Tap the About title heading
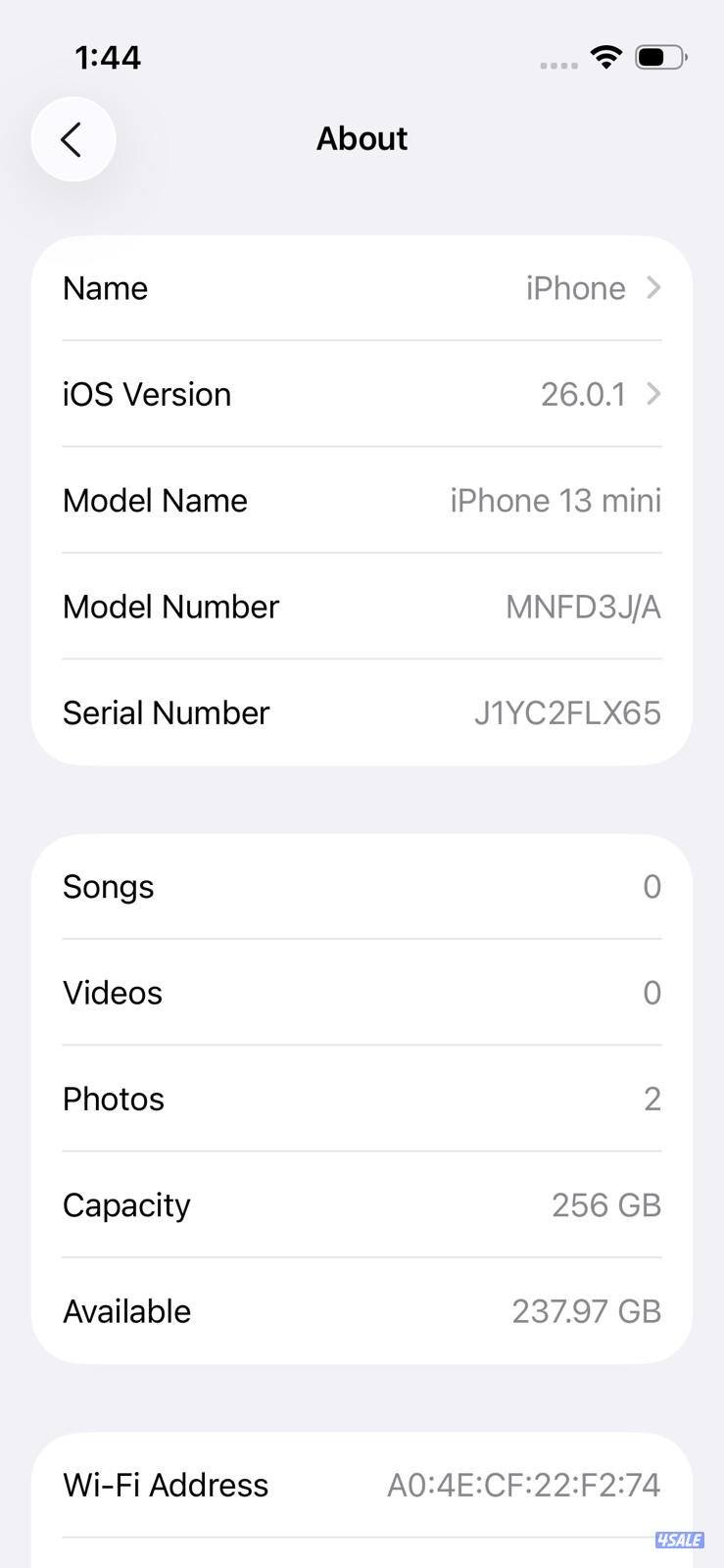 point(362,138)
